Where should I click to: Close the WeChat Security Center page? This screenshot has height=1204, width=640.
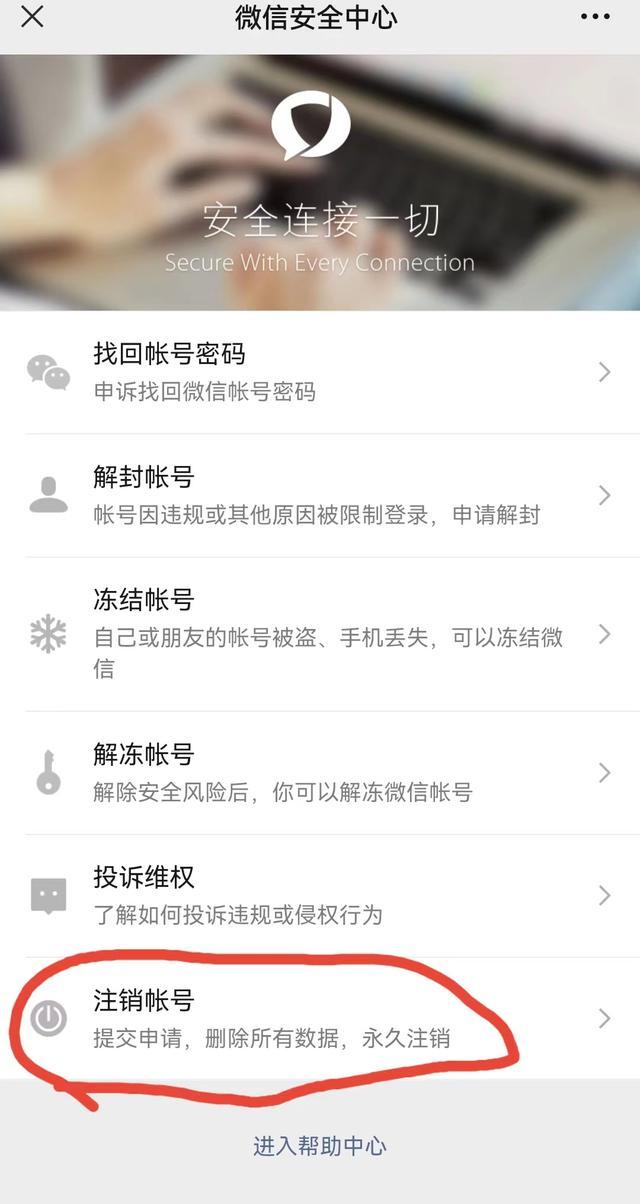click(x=32, y=17)
